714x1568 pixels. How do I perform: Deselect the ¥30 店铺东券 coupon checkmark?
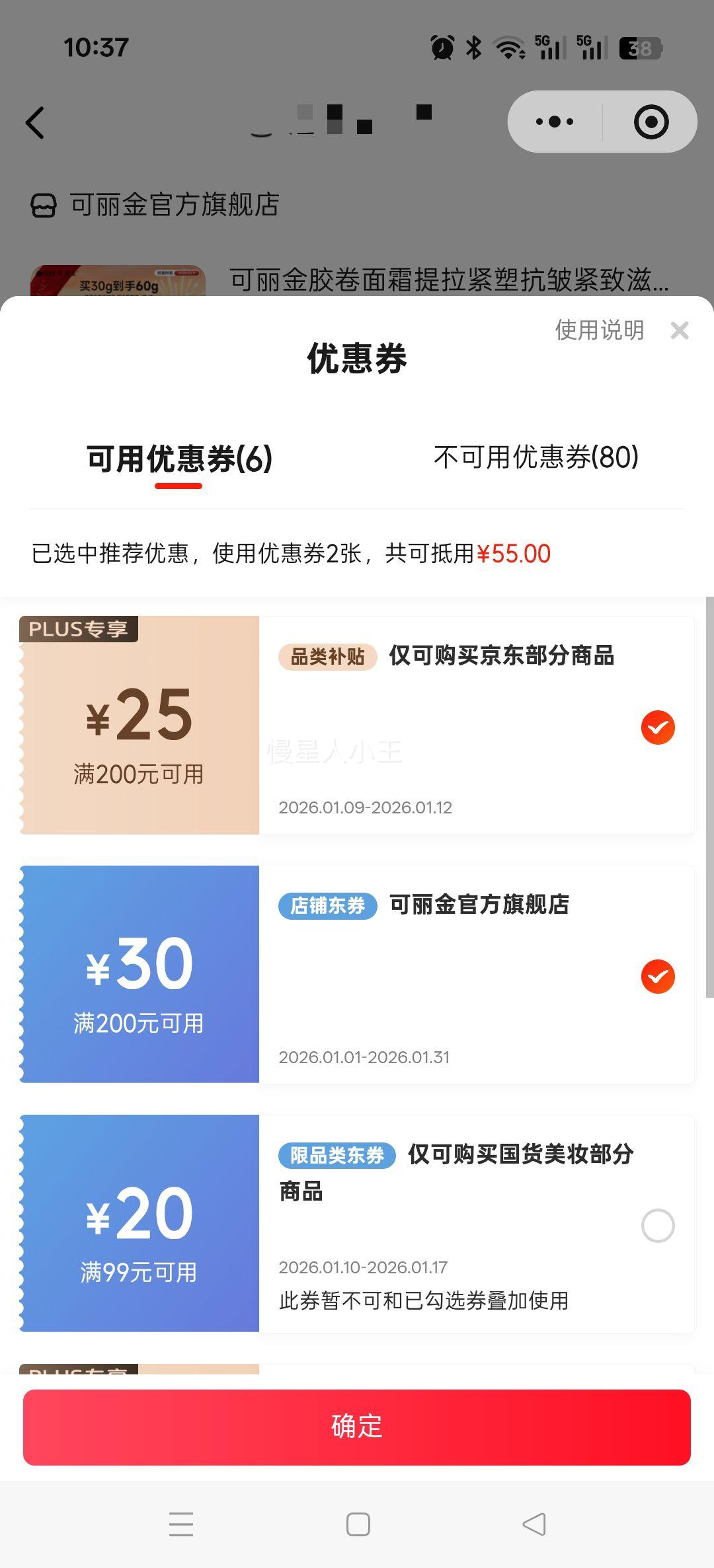pos(657,976)
